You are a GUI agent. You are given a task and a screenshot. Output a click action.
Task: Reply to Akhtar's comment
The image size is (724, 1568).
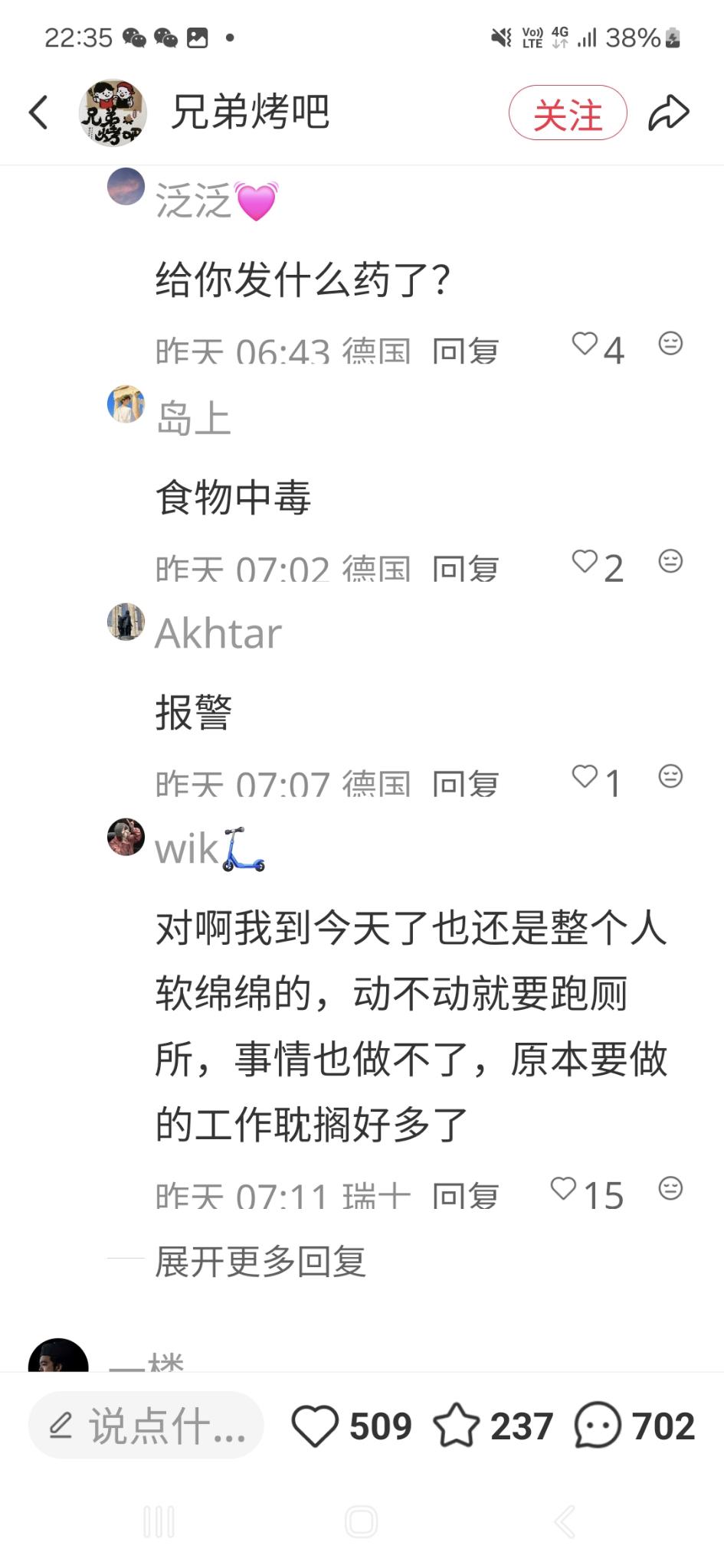point(465,783)
